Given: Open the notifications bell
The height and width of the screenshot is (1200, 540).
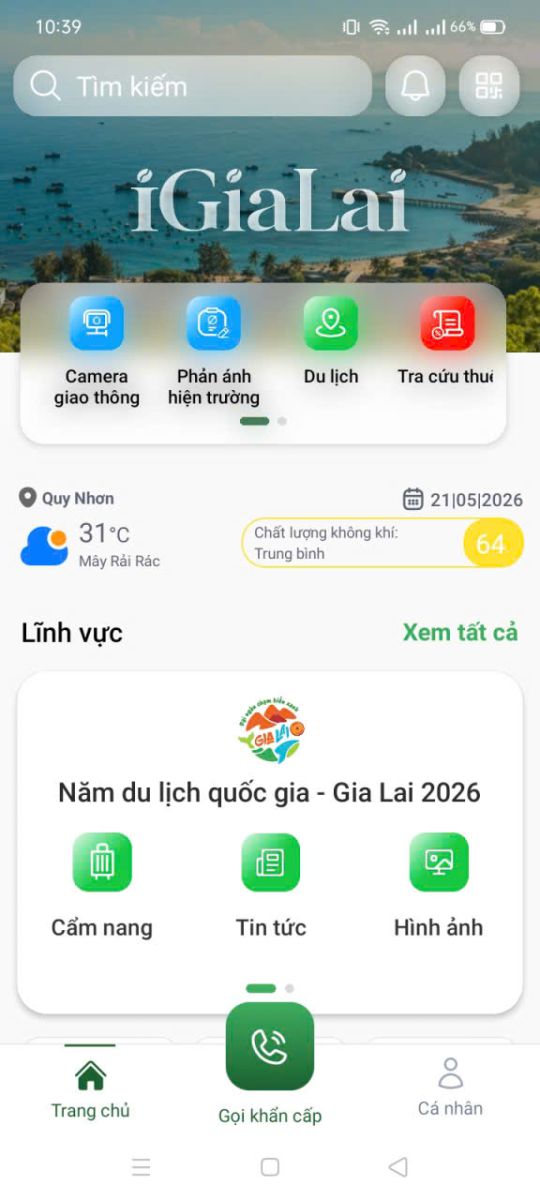Looking at the screenshot, I should point(415,86).
